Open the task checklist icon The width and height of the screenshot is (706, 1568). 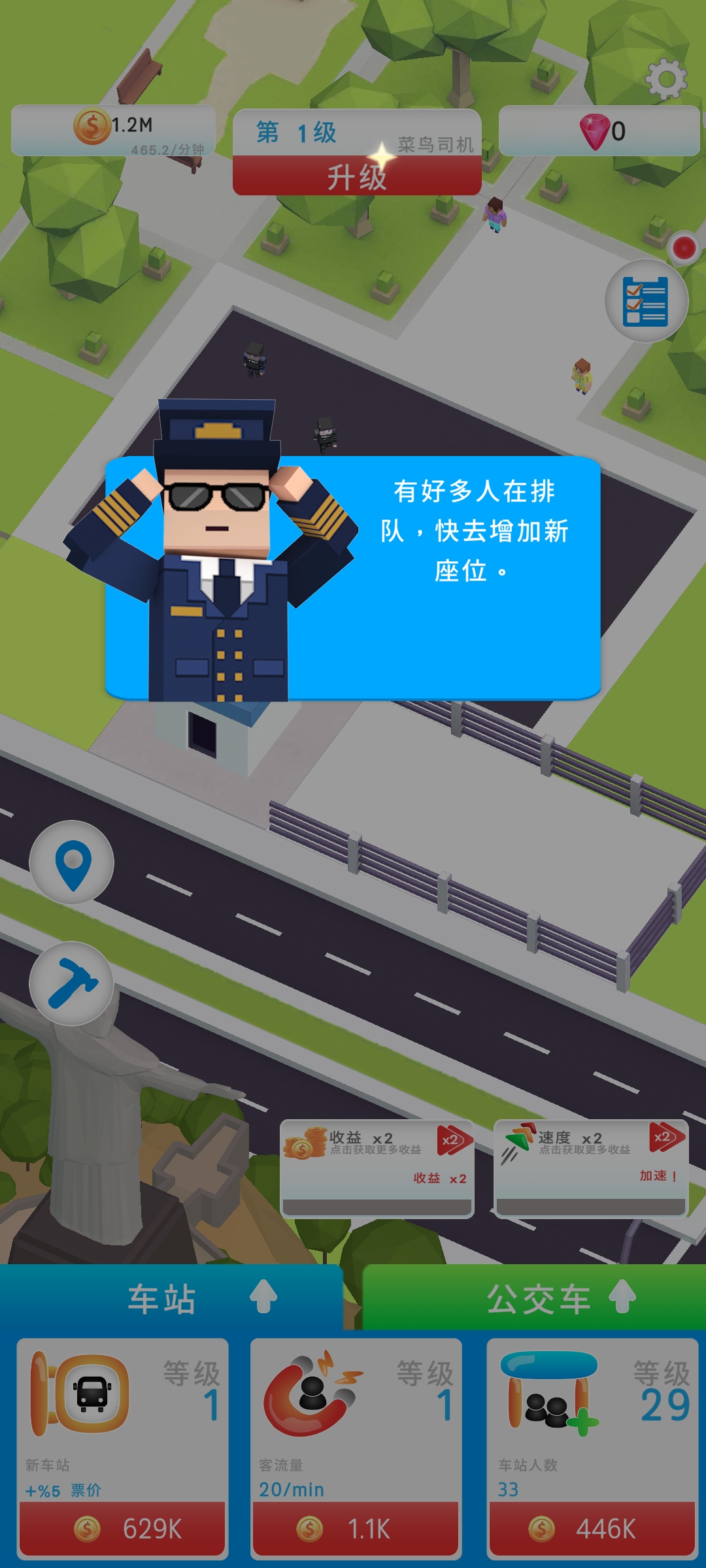(x=646, y=301)
